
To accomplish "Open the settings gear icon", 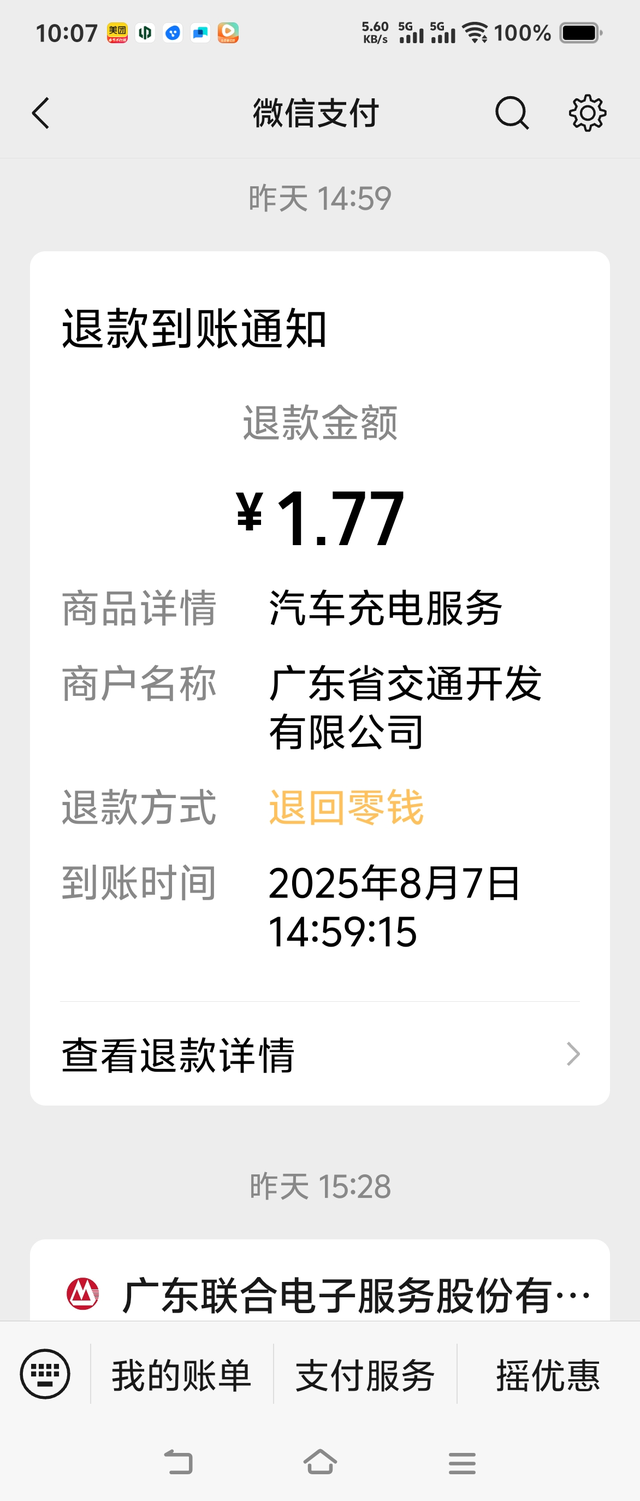I will coord(587,113).
